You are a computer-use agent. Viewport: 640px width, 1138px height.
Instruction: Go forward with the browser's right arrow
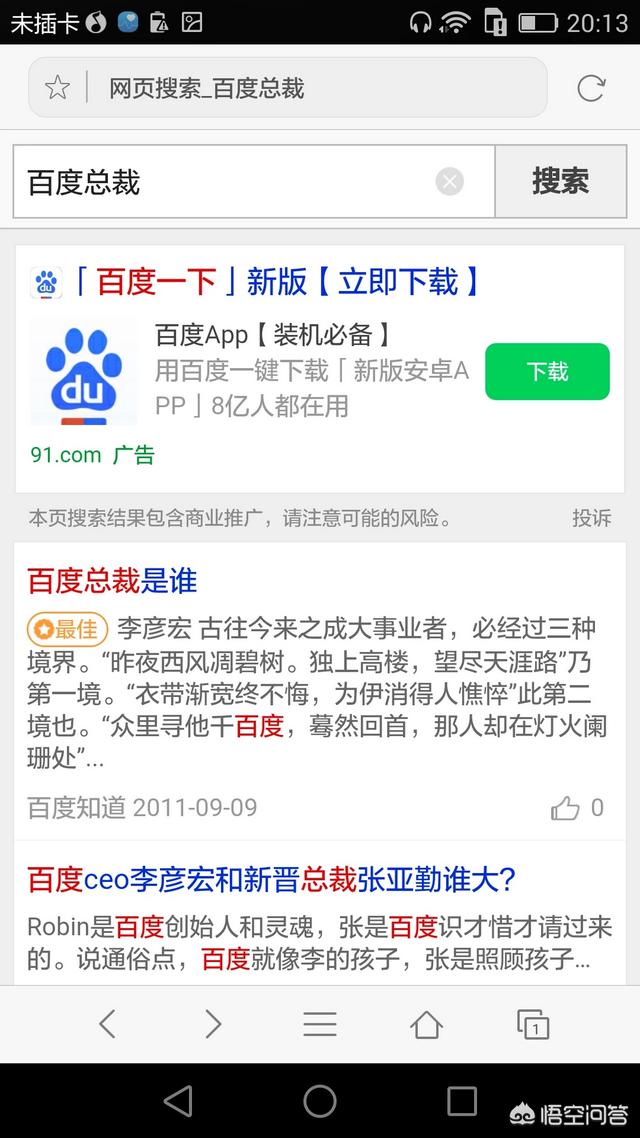[213, 1023]
